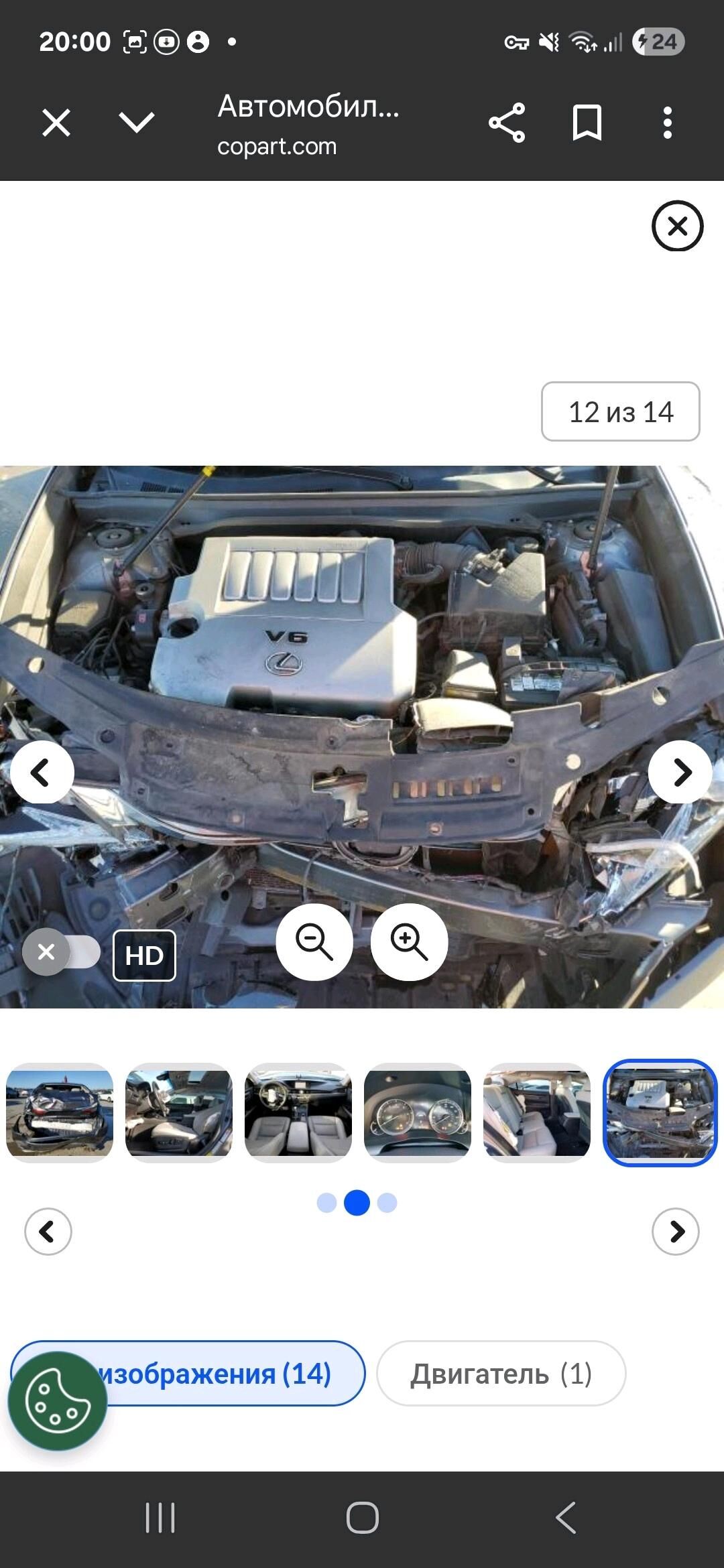724x1568 pixels.
Task: Show the previous photo in the viewer
Action: pyautogui.click(x=42, y=772)
